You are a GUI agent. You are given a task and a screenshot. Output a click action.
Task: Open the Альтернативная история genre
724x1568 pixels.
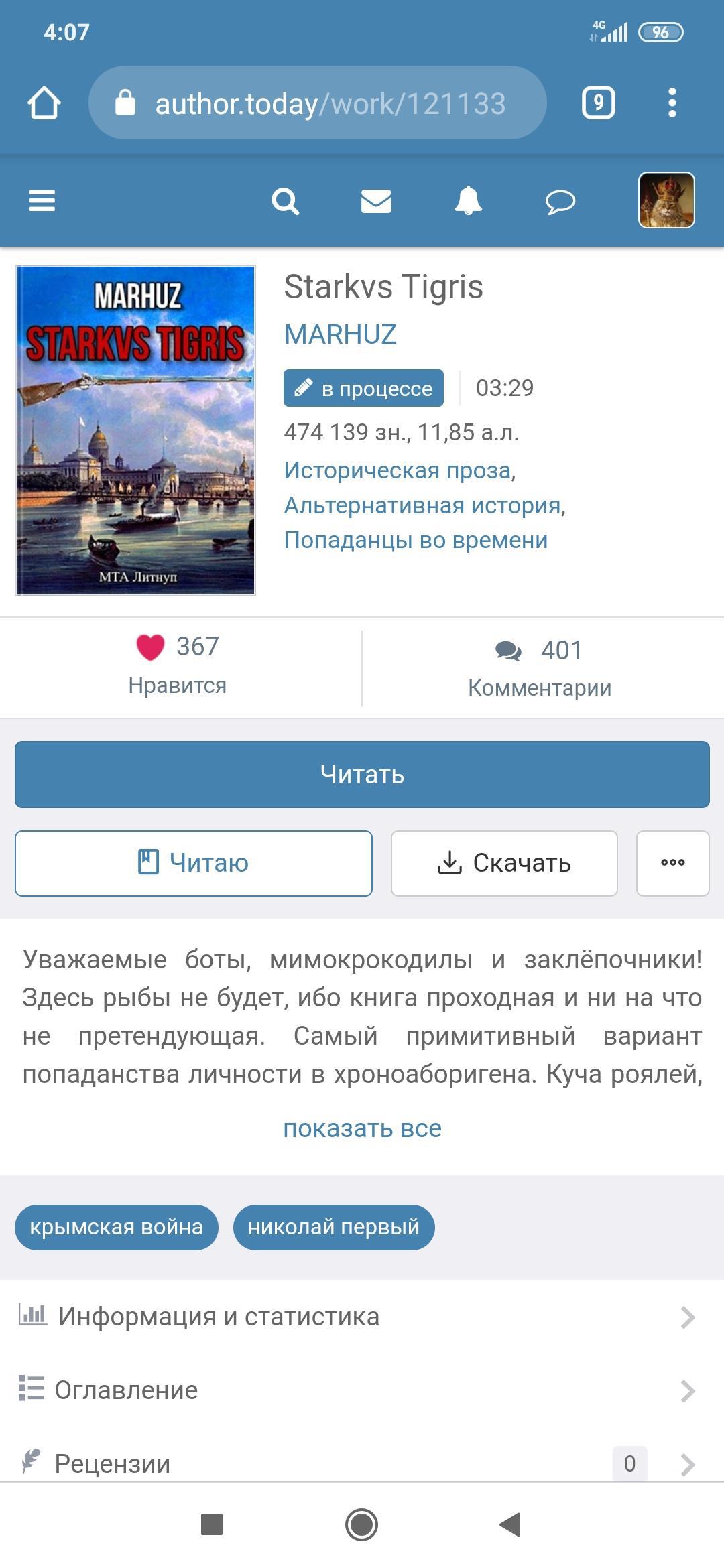coord(422,505)
